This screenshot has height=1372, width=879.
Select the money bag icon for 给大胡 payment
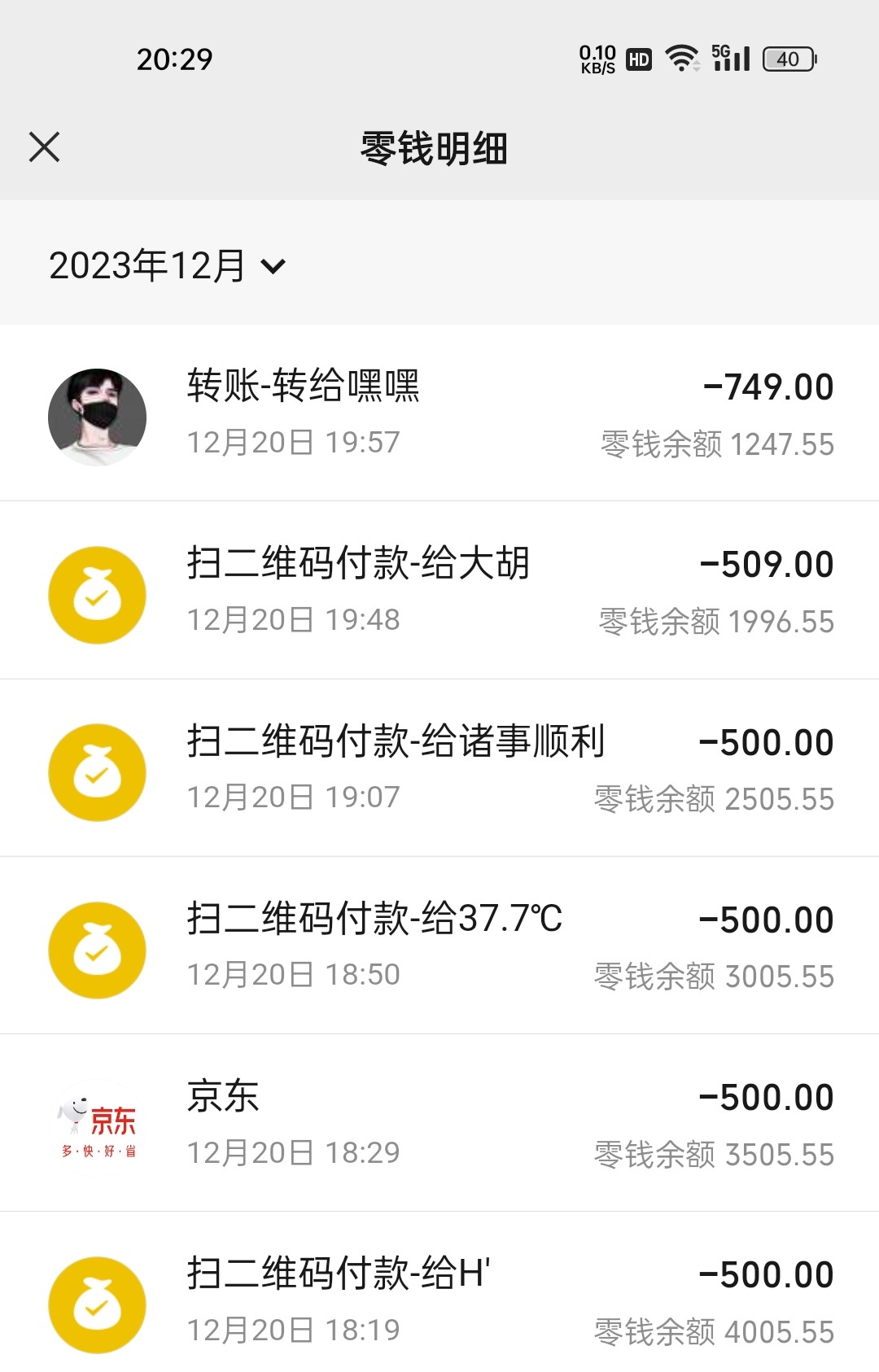pyautogui.click(x=97, y=594)
